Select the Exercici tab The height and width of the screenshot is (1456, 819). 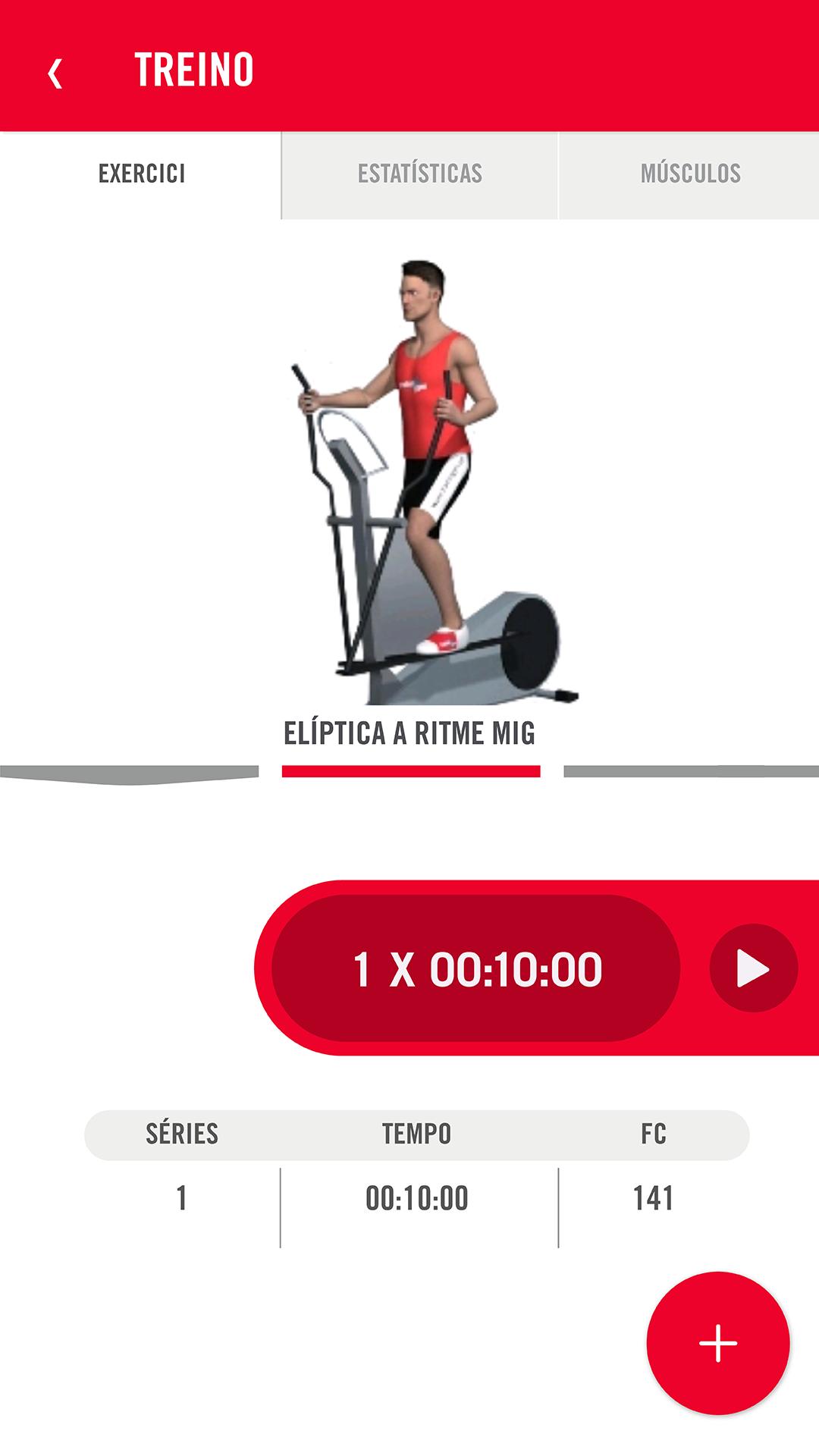pos(141,174)
